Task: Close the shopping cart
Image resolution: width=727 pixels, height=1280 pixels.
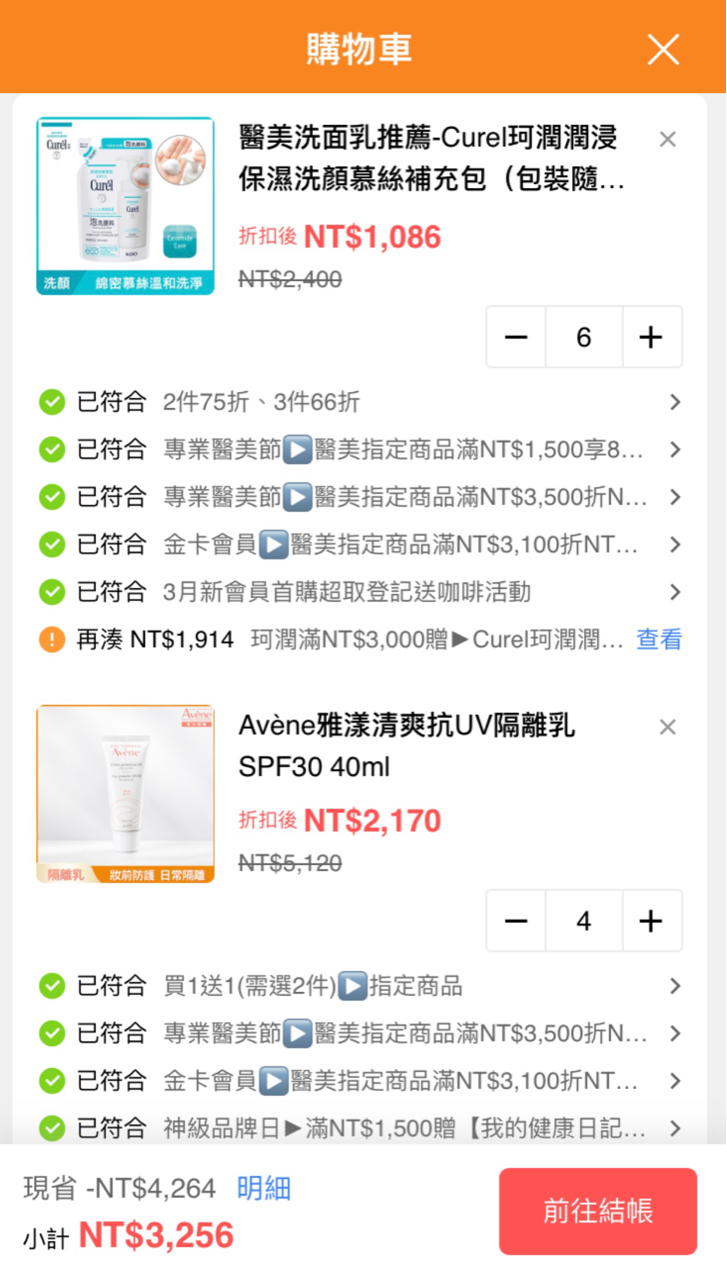Action: click(663, 49)
